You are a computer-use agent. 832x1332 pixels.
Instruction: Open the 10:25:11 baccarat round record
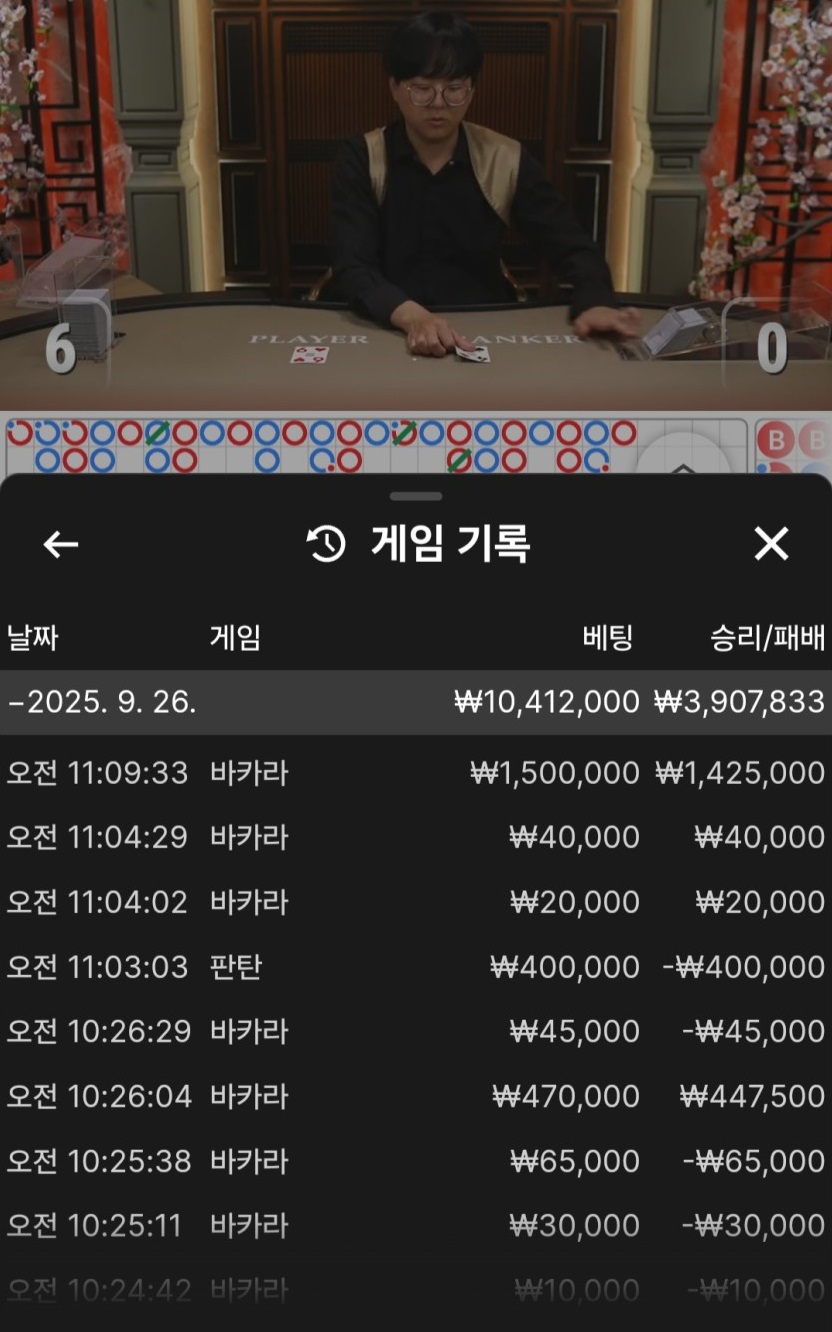[x=415, y=1225]
